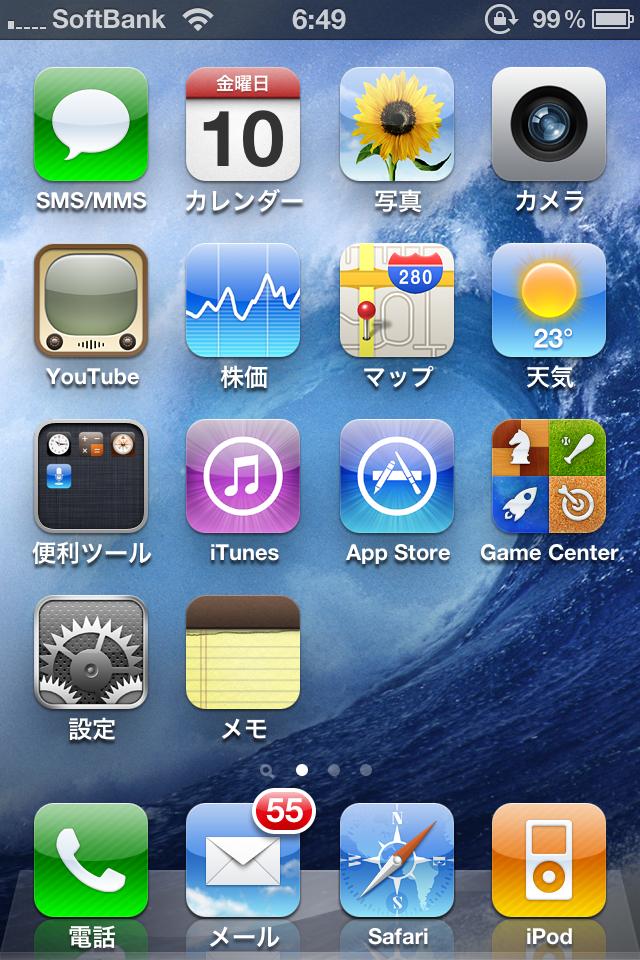
Task: Tap the 電話 phone app in dock
Action: click(x=91, y=860)
